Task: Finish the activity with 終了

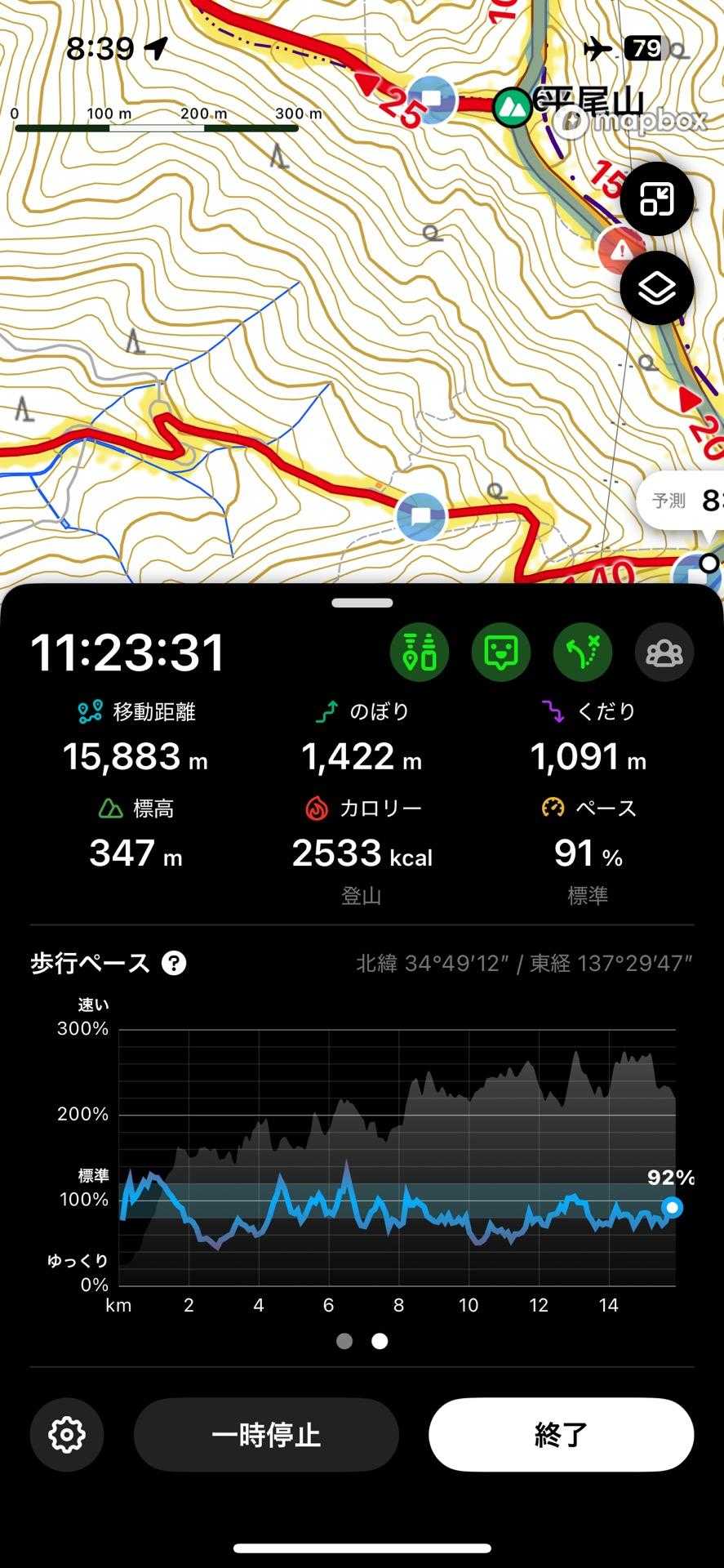Action: 561,1435
